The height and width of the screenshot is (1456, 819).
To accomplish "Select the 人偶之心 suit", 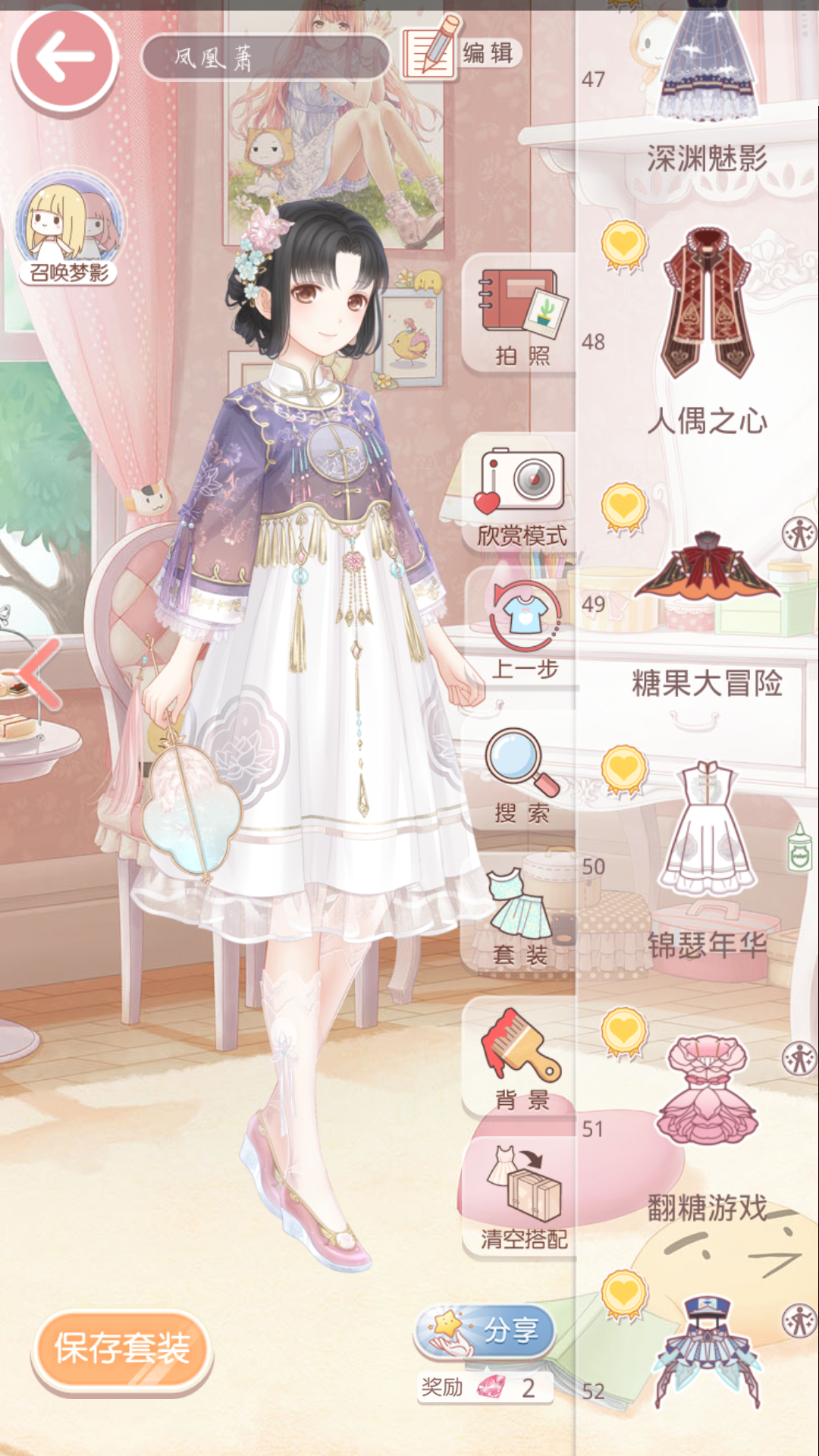I will pos(707,331).
